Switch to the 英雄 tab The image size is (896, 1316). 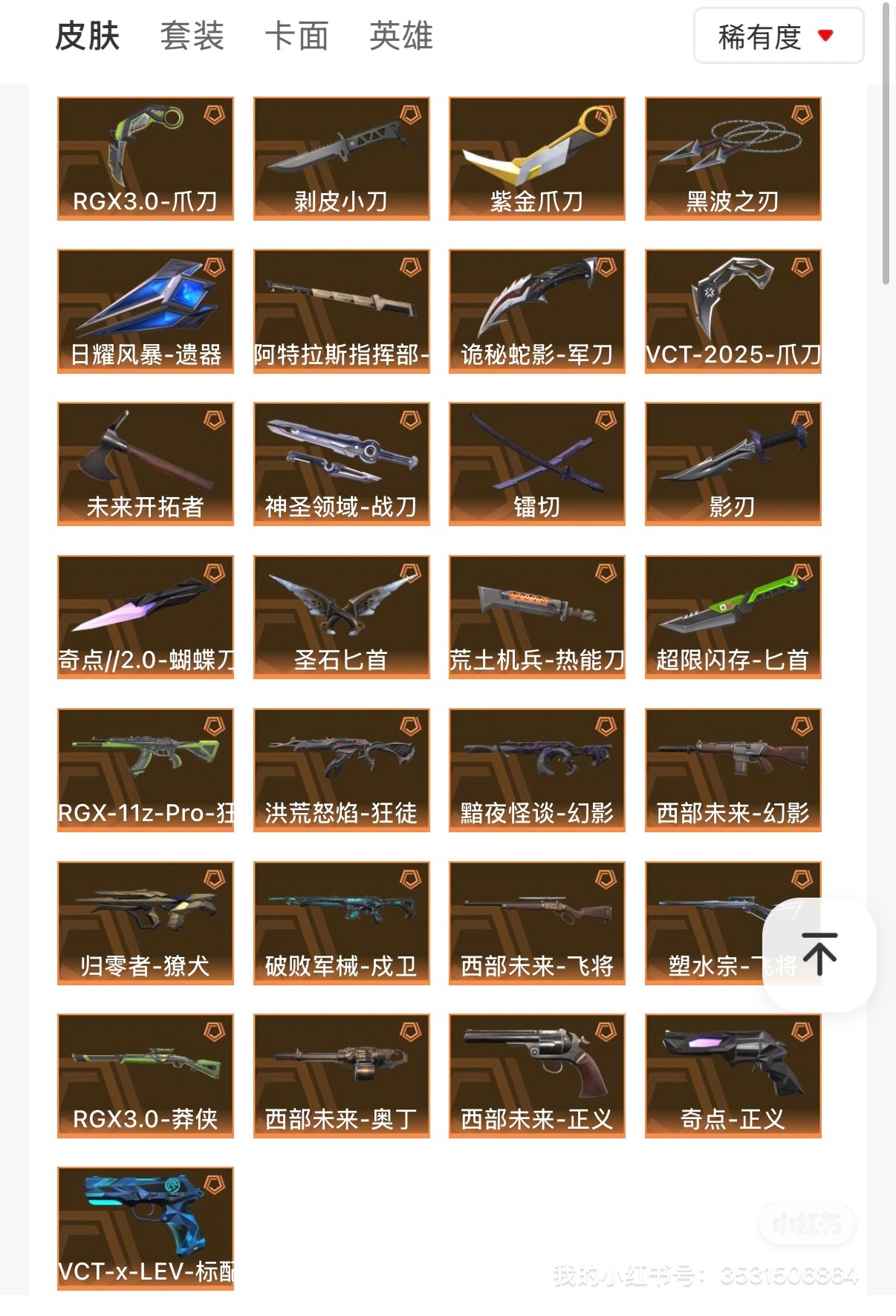click(401, 36)
